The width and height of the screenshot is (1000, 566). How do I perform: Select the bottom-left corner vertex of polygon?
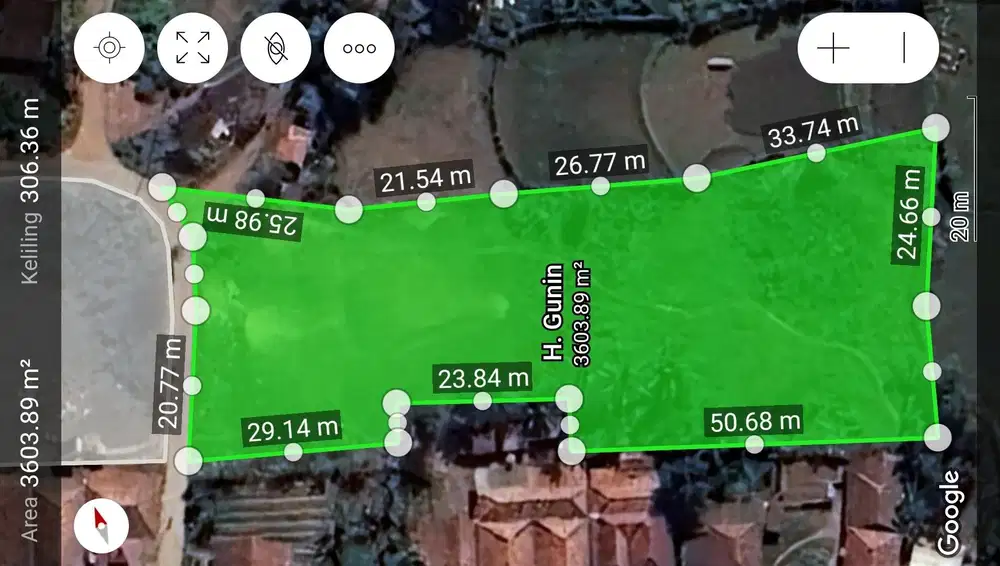188,461
